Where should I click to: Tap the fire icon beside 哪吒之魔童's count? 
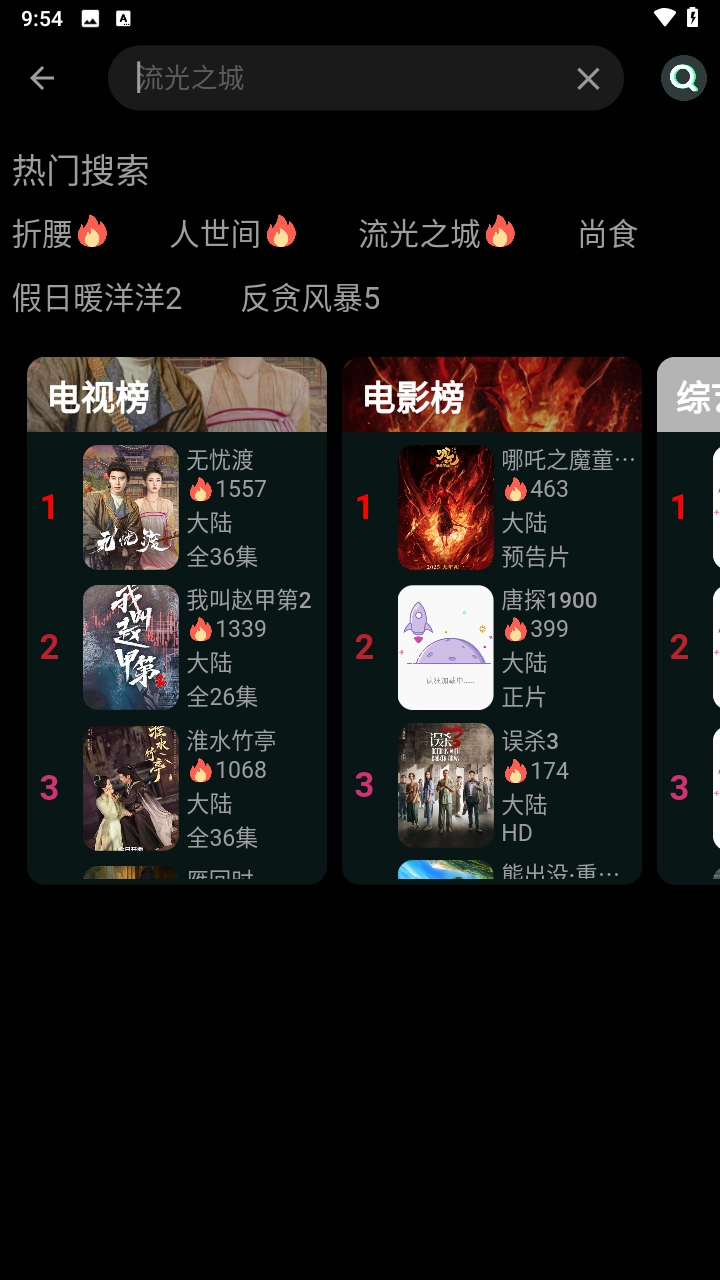(517, 490)
